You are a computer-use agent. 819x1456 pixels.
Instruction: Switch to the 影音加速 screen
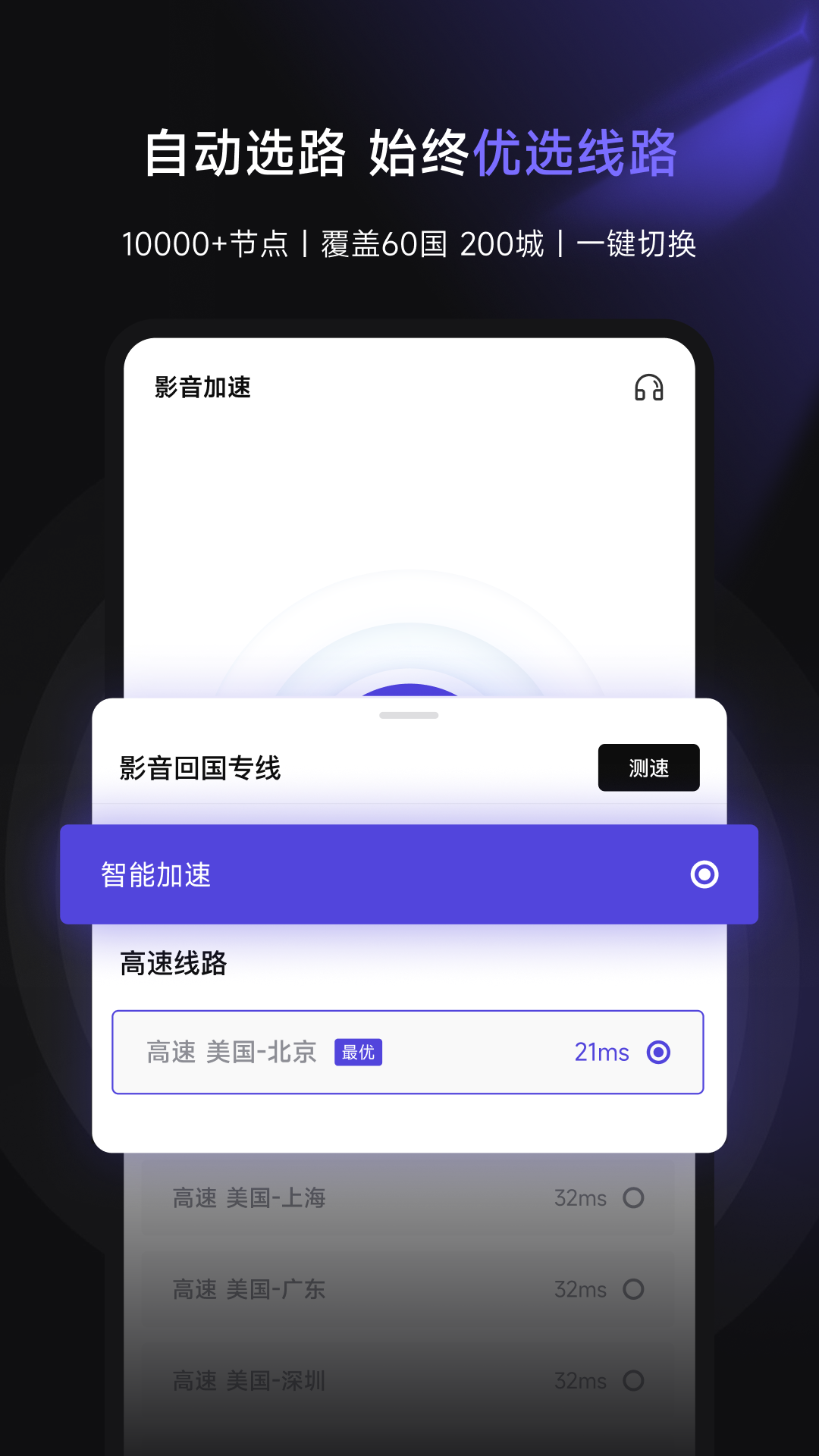(203, 388)
